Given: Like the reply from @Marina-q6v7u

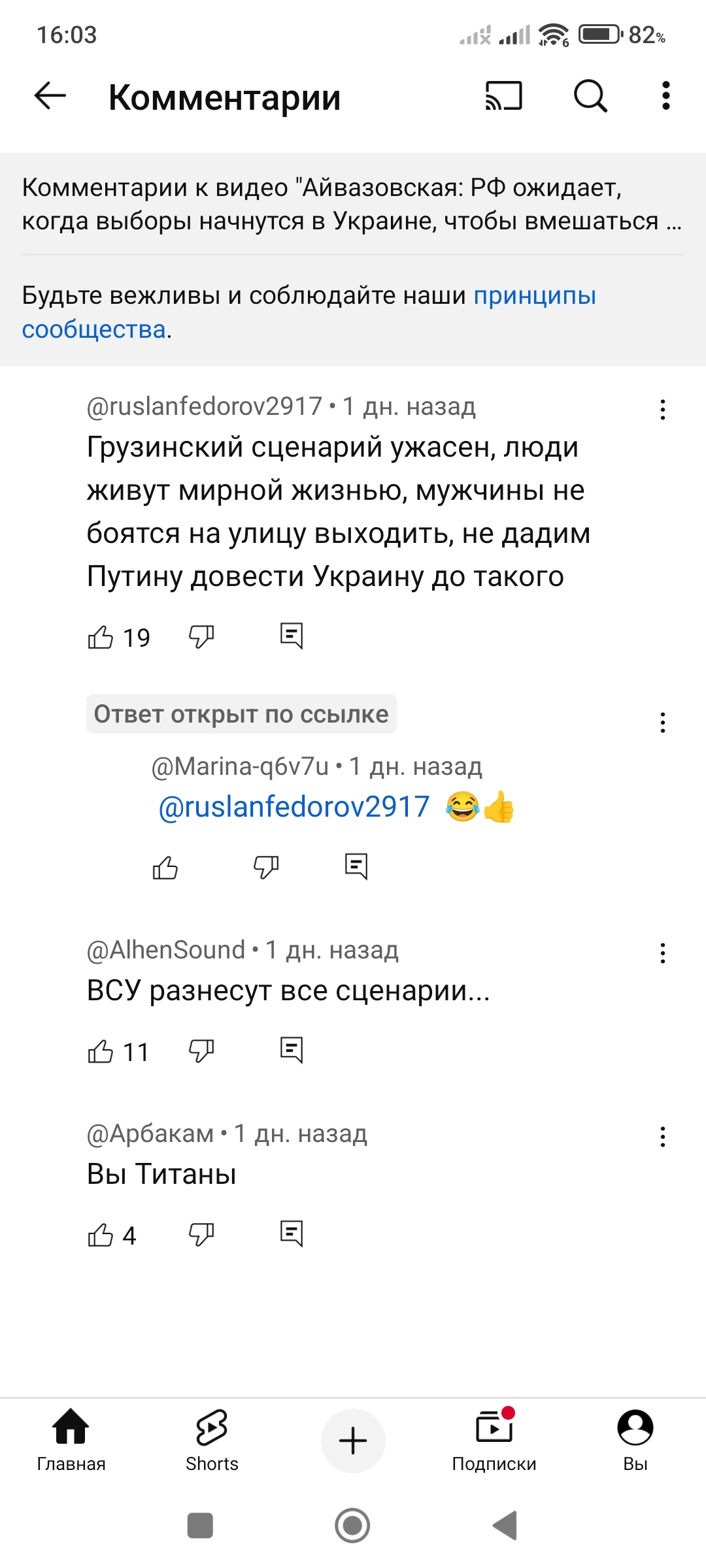Looking at the screenshot, I should click(x=165, y=868).
